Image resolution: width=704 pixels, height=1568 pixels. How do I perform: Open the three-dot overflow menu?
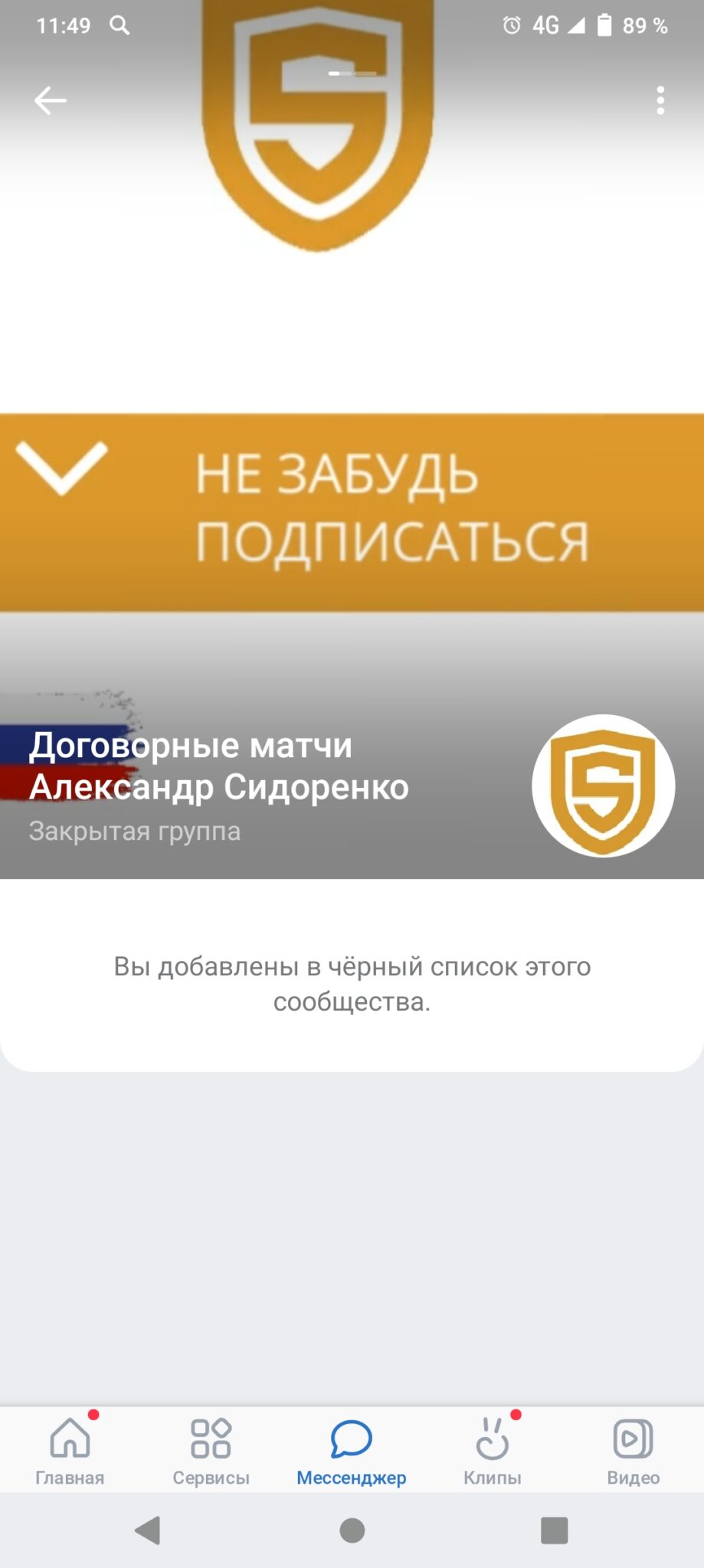tap(660, 100)
